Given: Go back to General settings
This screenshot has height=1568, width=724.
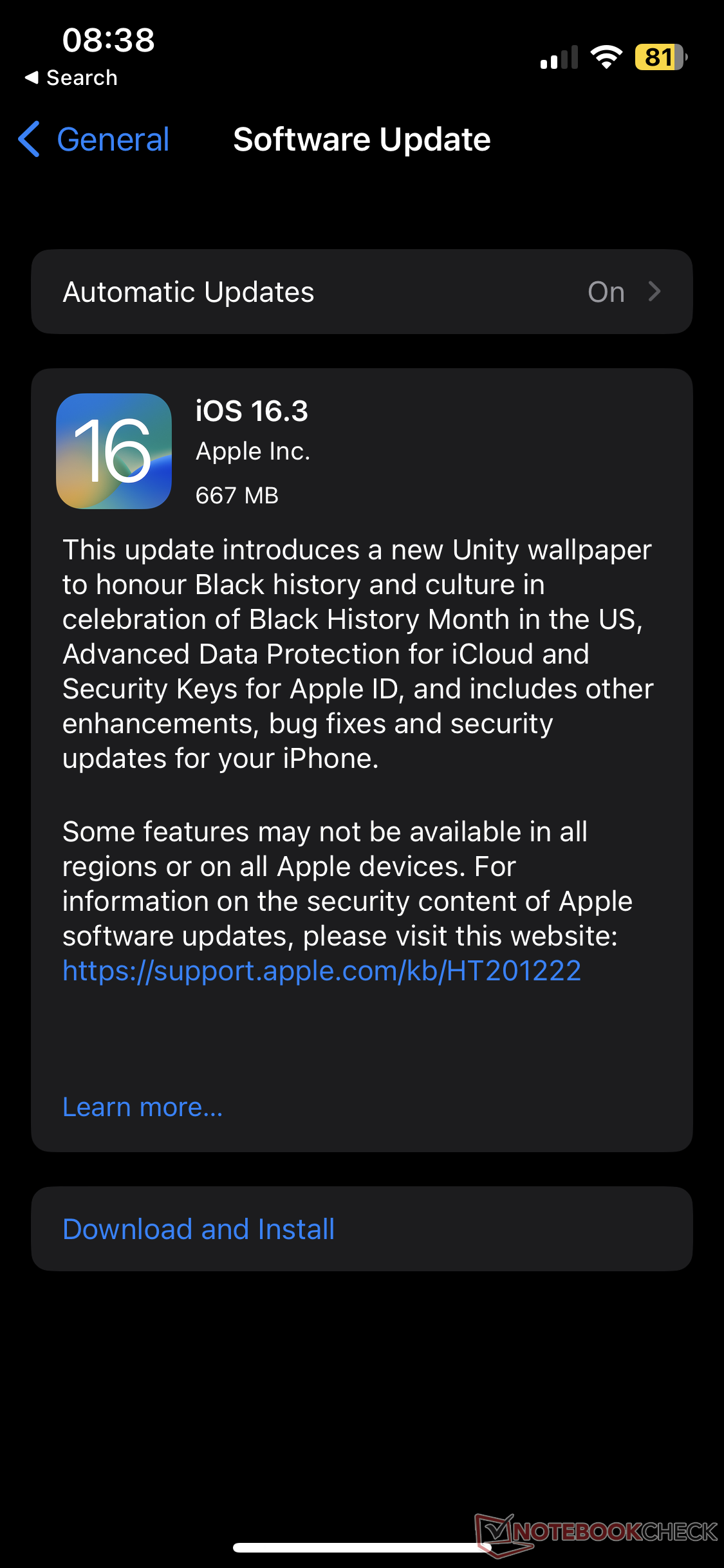Looking at the screenshot, I should click(x=94, y=139).
